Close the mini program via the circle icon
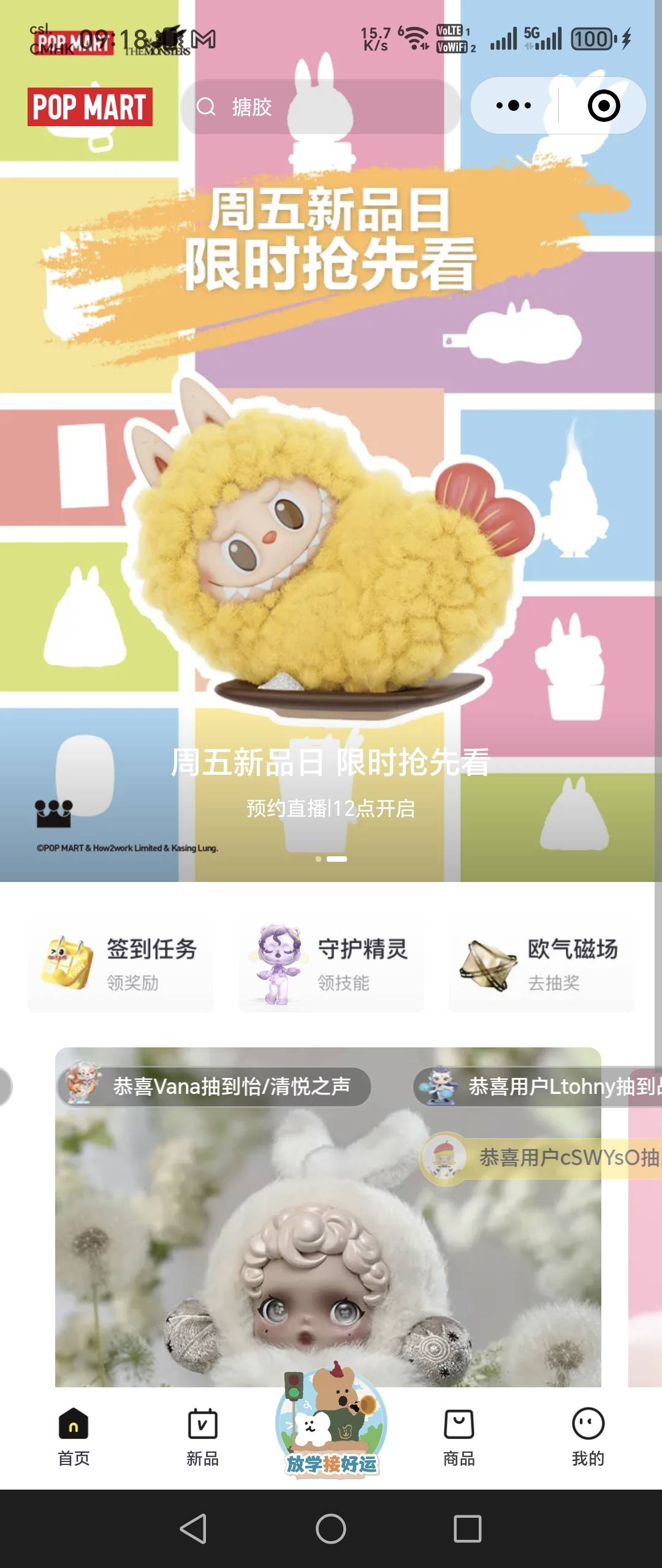The image size is (662, 1568). (x=603, y=105)
